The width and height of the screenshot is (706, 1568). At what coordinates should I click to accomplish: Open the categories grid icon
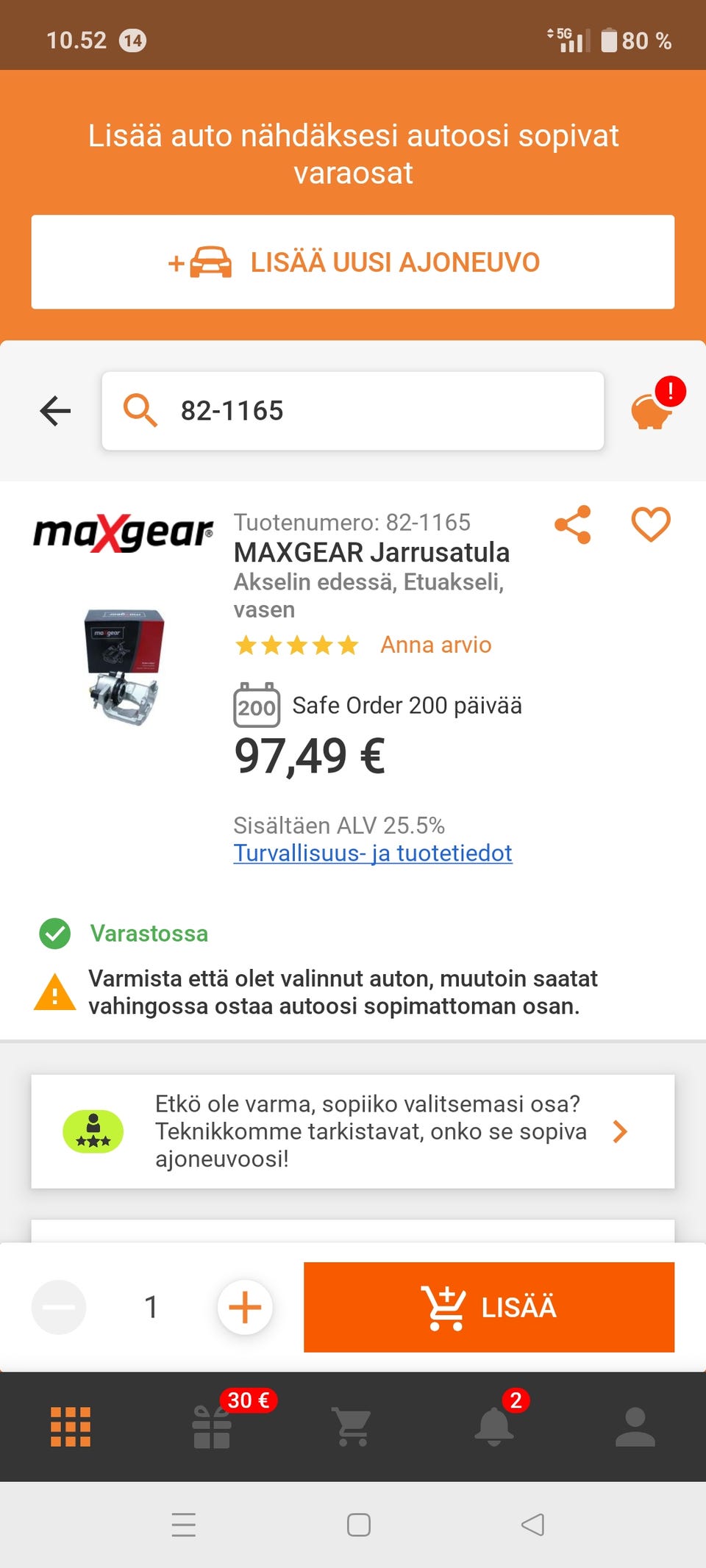point(71,1425)
